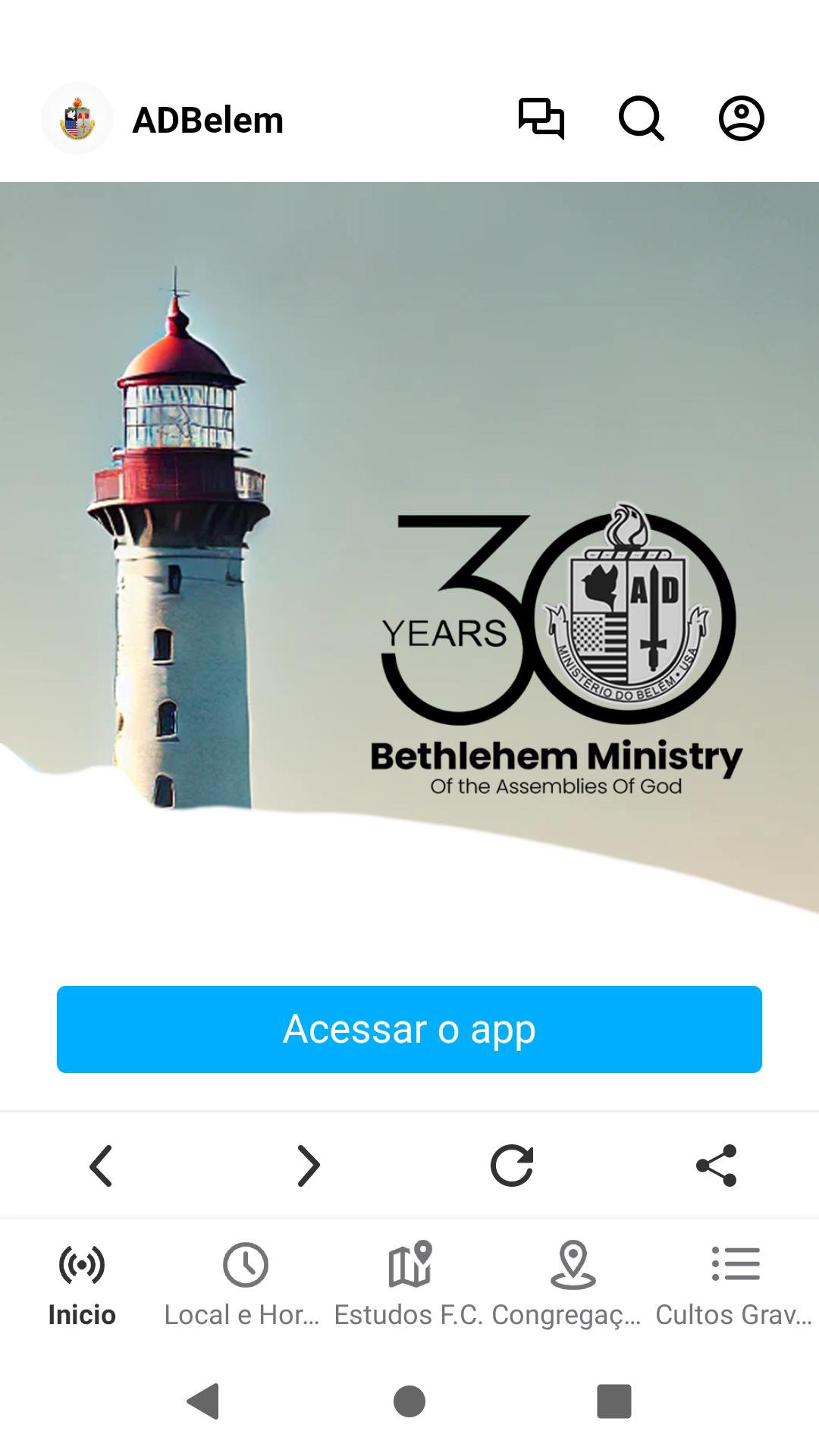The image size is (819, 1456).
Task: Share this page
Action: [717, 1166]
